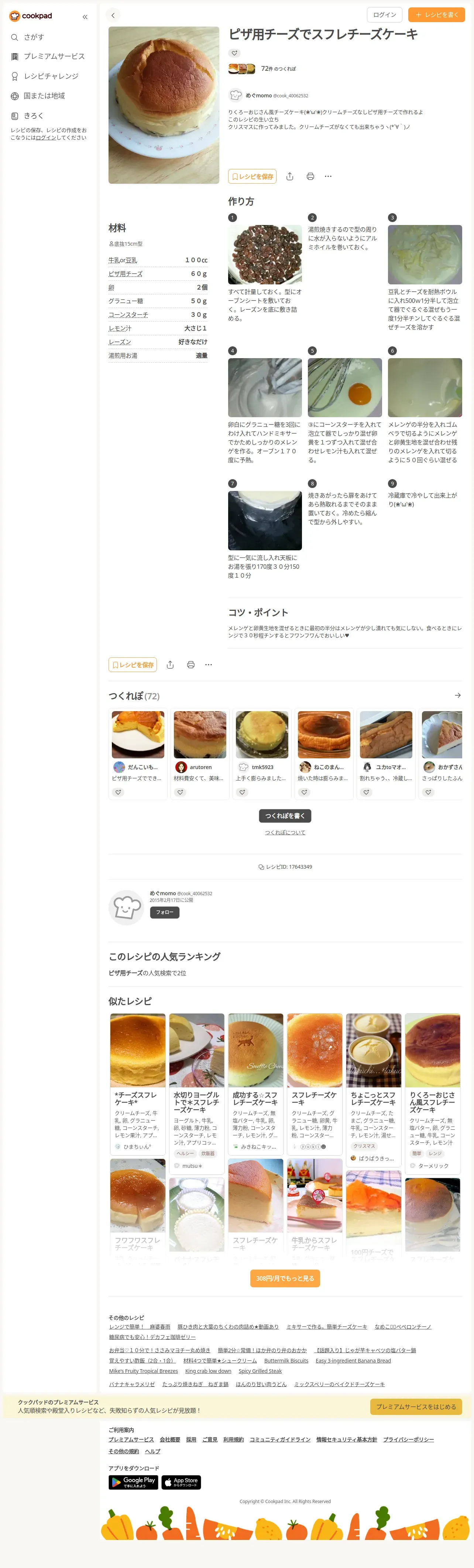This screenshot has width=474, height=1568.
Task: Open さがす search in the sidebar
Action: point(34,37)
